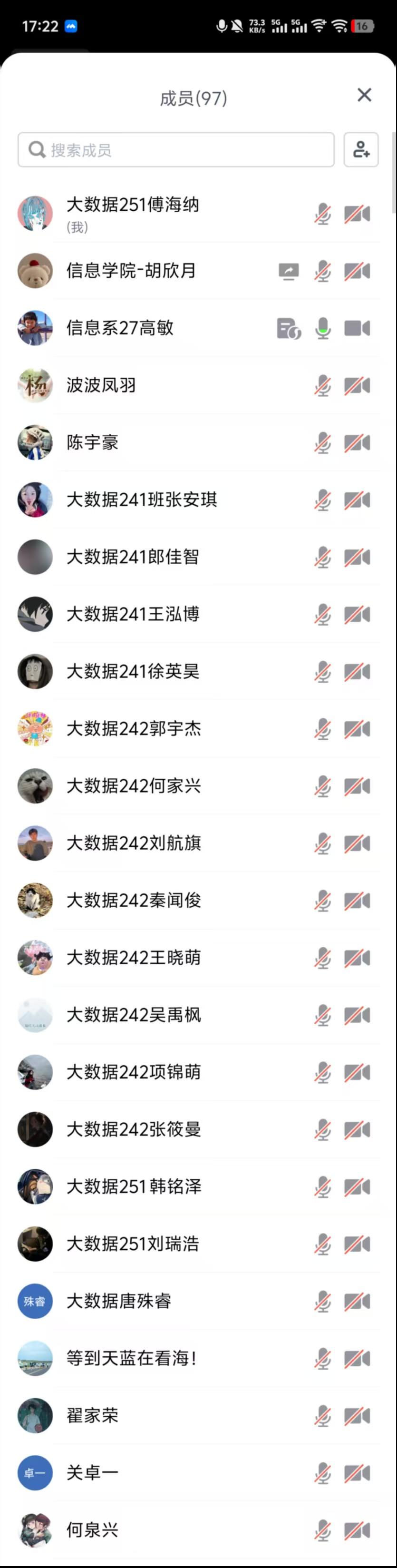Image resolution: width=397 pixels, height=1568 pixels.
Task: Open member 大数据242王晓萌
Action: 134,958
